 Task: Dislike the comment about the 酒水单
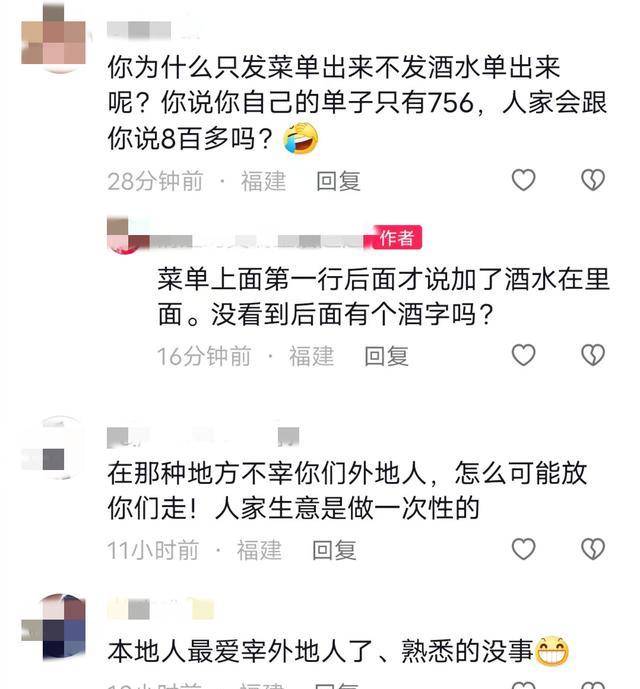(593, 181)
